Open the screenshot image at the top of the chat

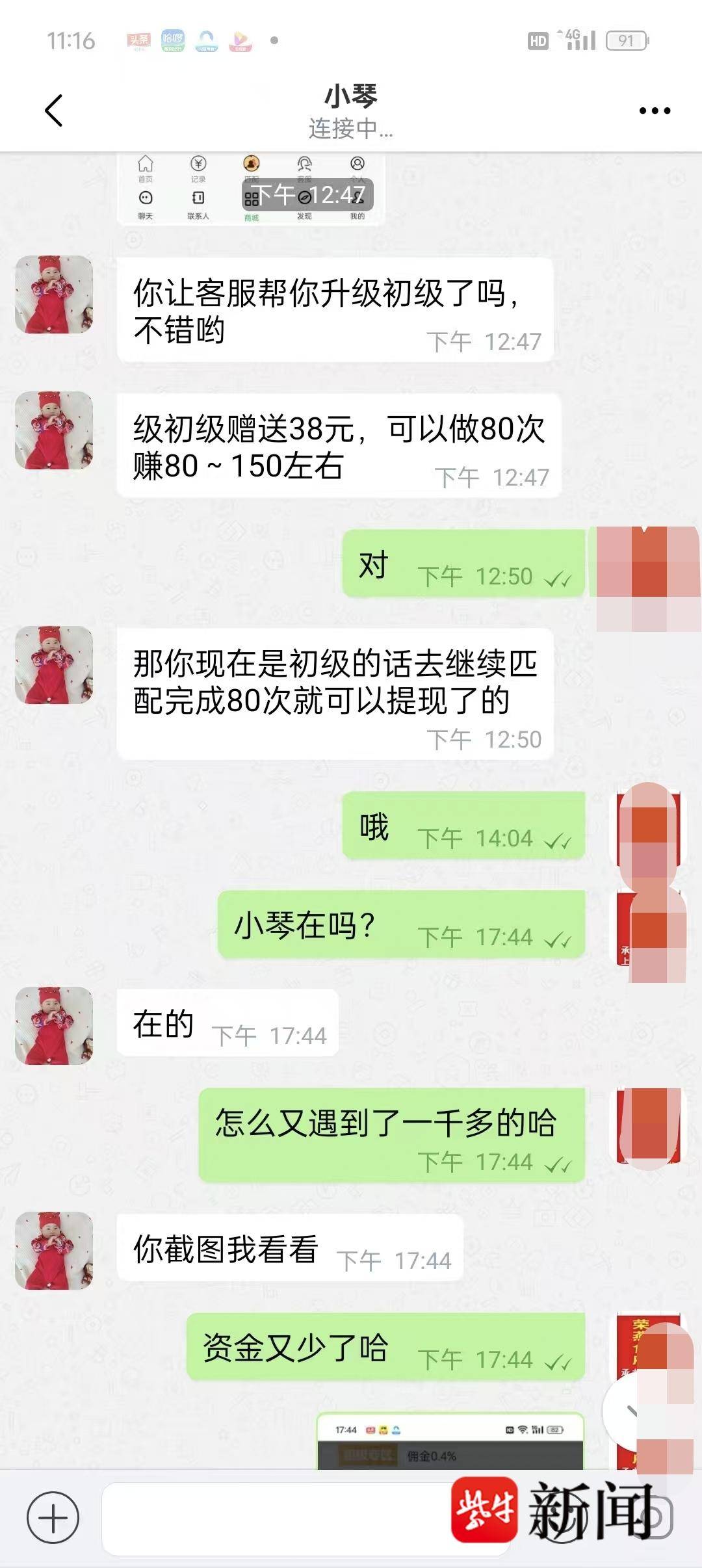click(252, 190)
